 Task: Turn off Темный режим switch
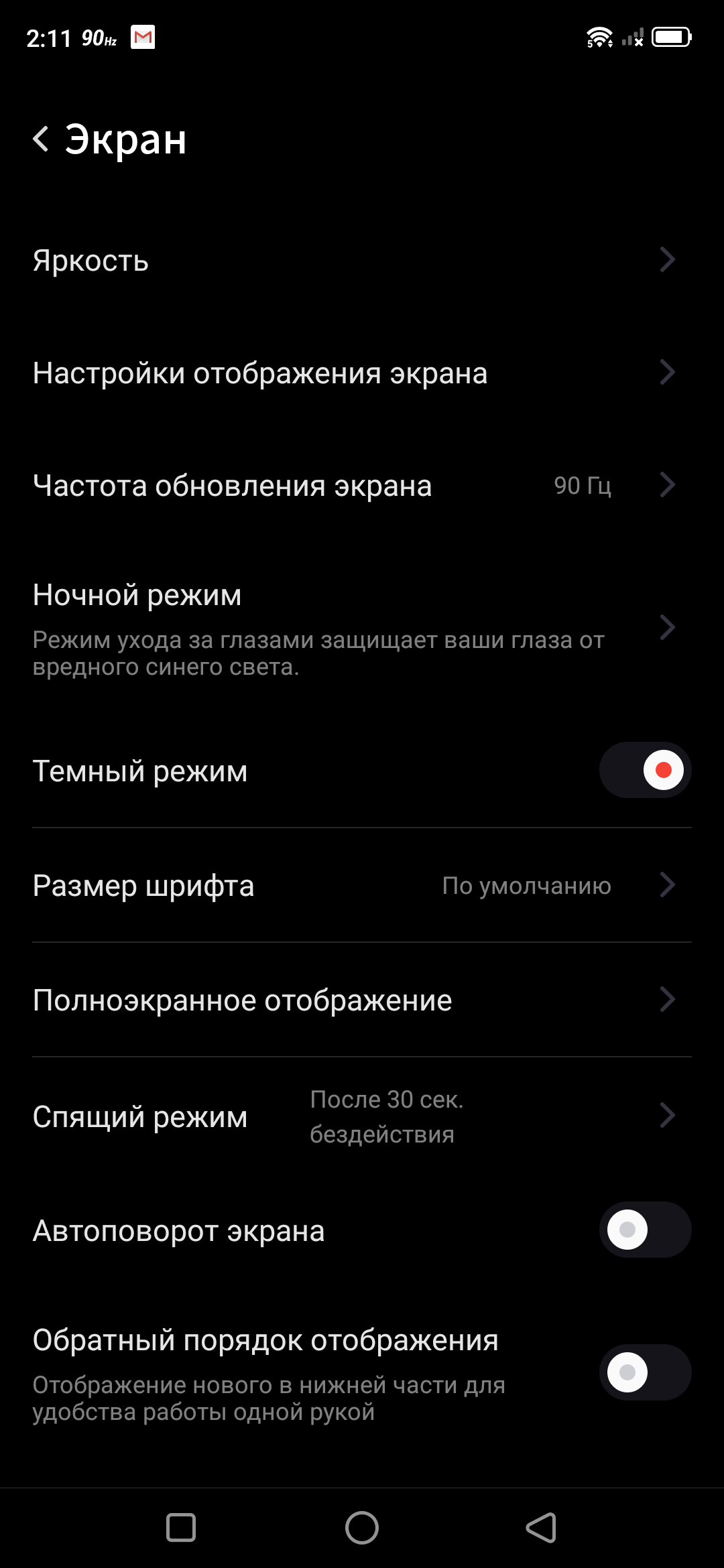(645, 770)
